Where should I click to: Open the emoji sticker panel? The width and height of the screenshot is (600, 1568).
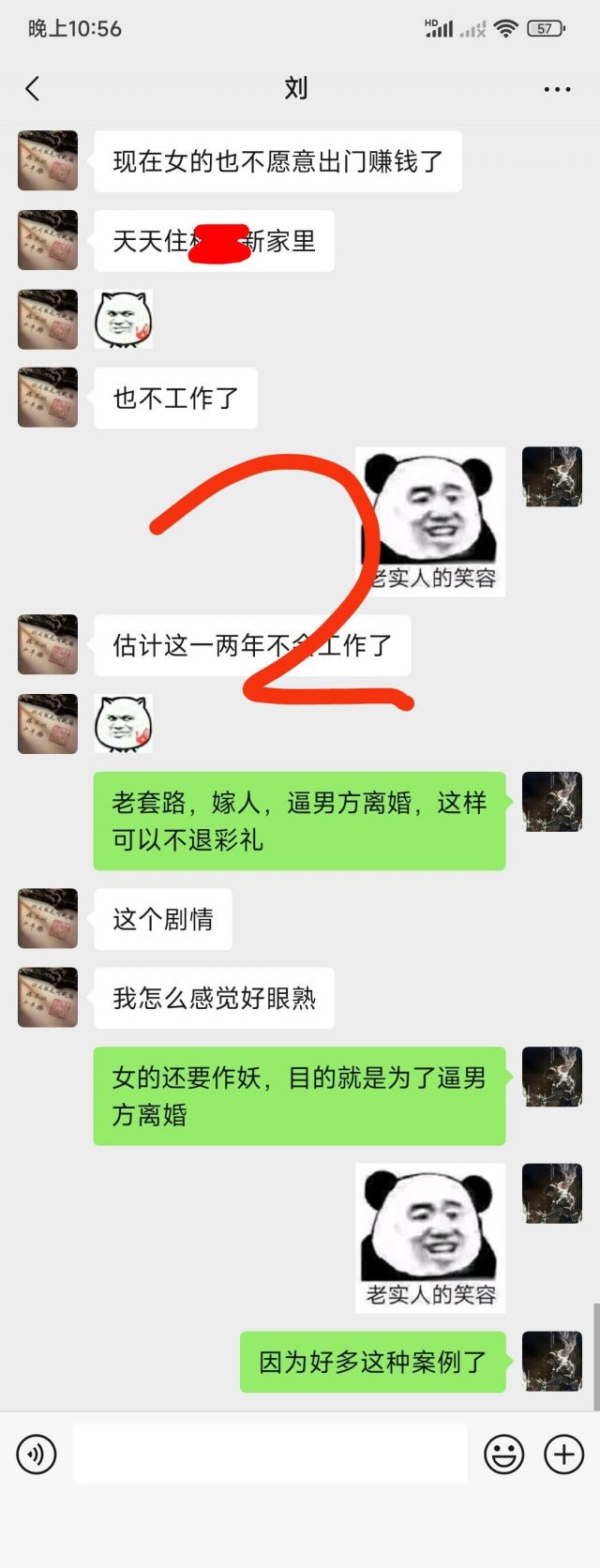coord(503,1455)
